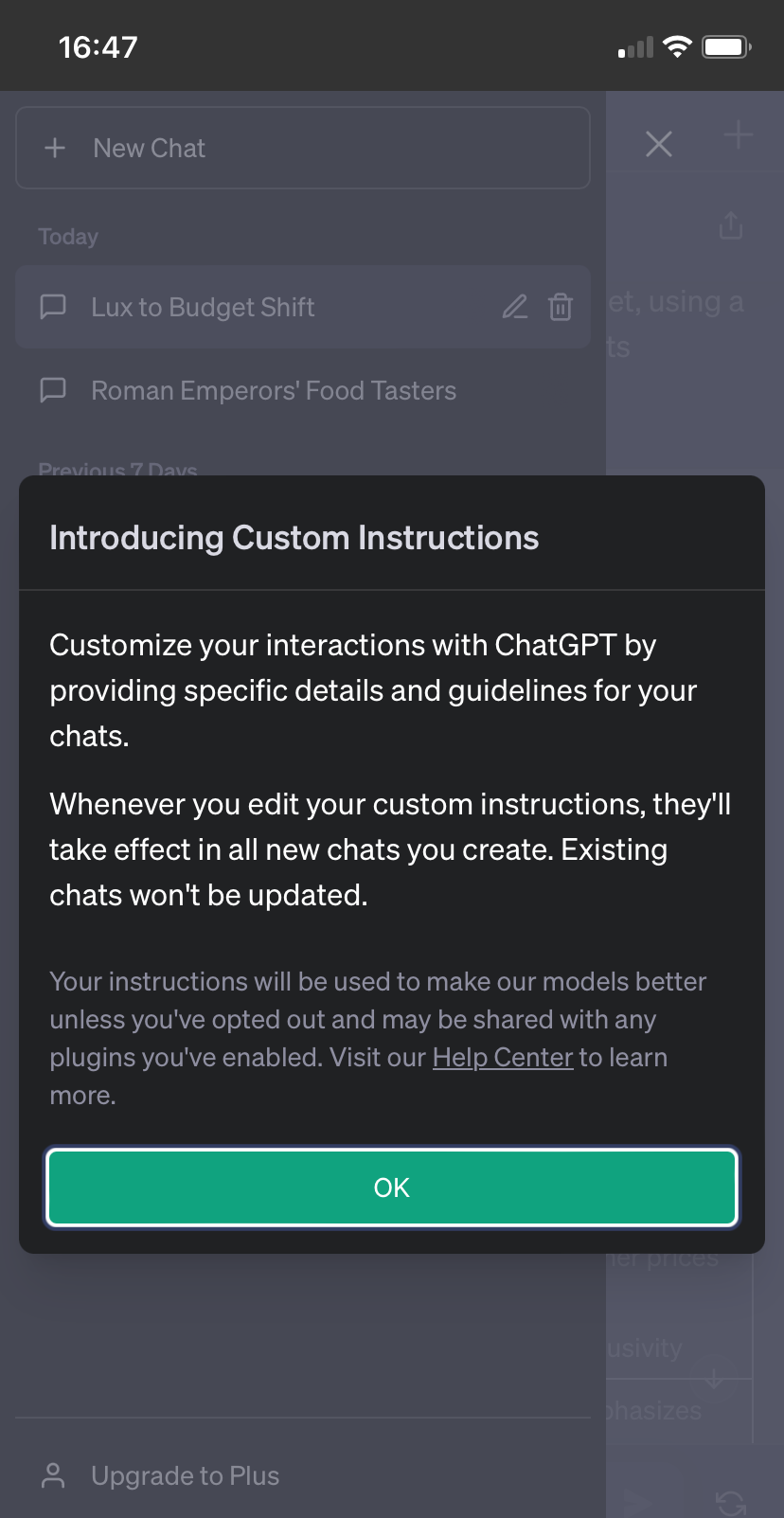Delete the Lux to Budget Shift chat

[561, 307]
